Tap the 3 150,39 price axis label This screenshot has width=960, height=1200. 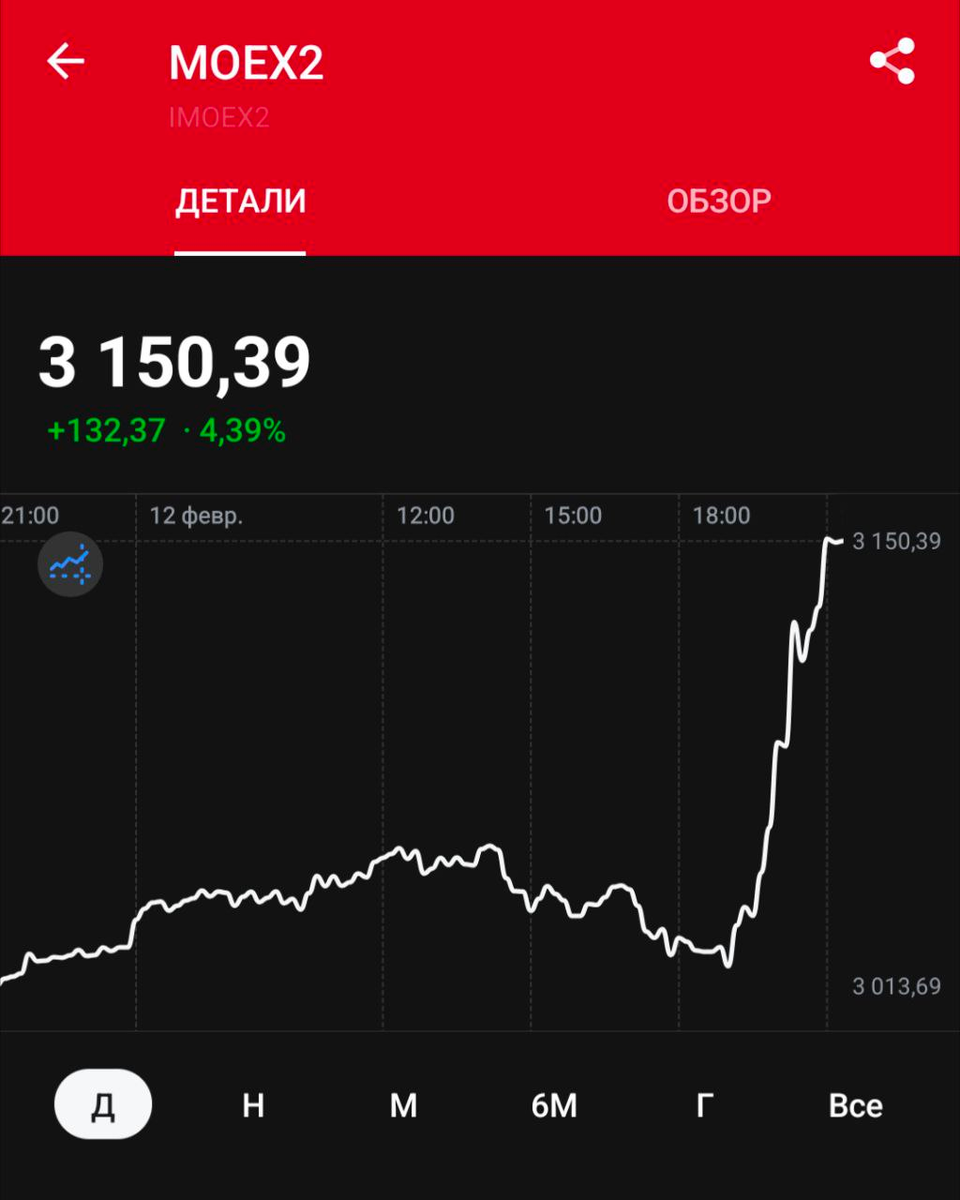[897, 541]
